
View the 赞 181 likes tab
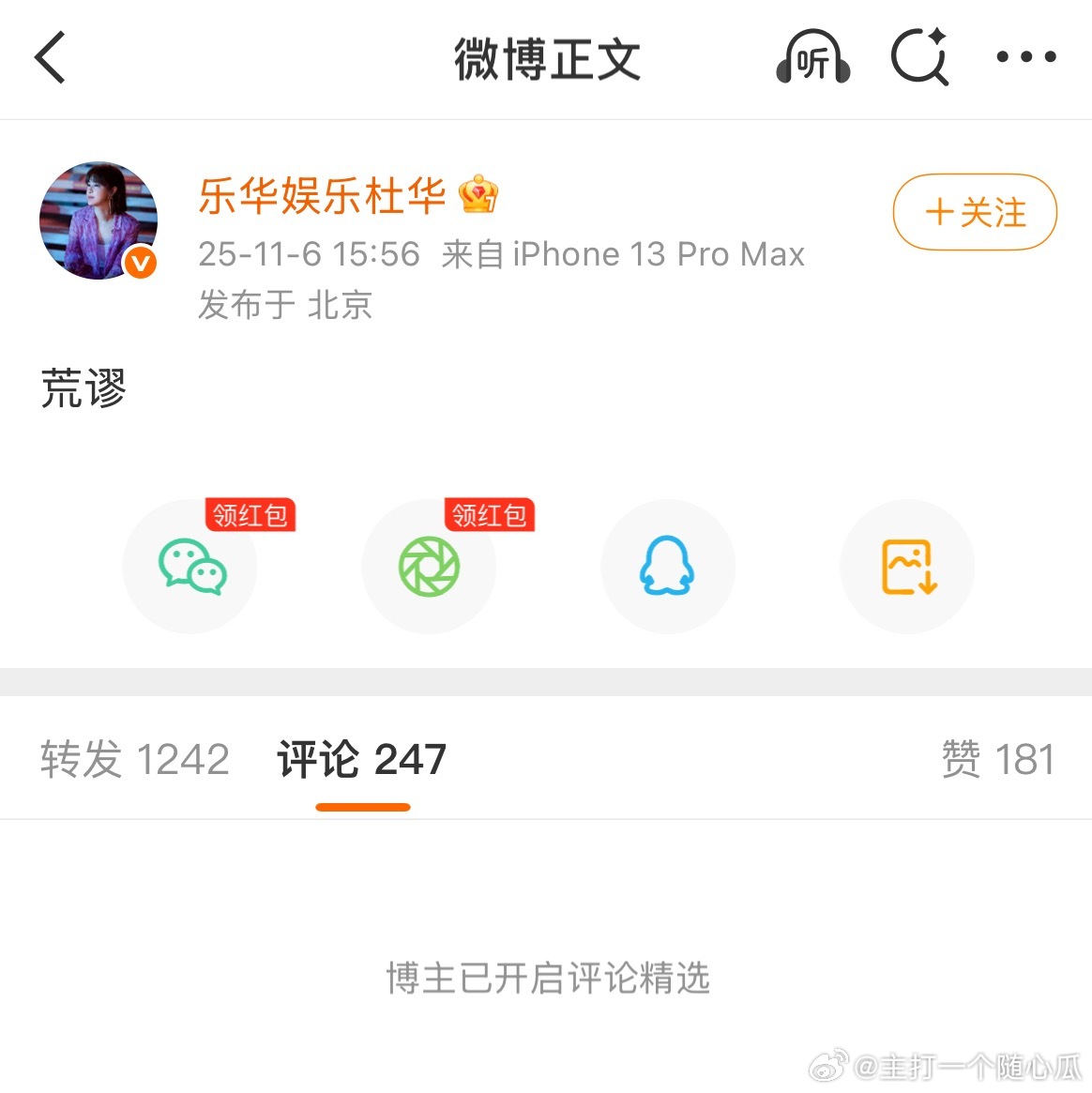tap(998, 759)
